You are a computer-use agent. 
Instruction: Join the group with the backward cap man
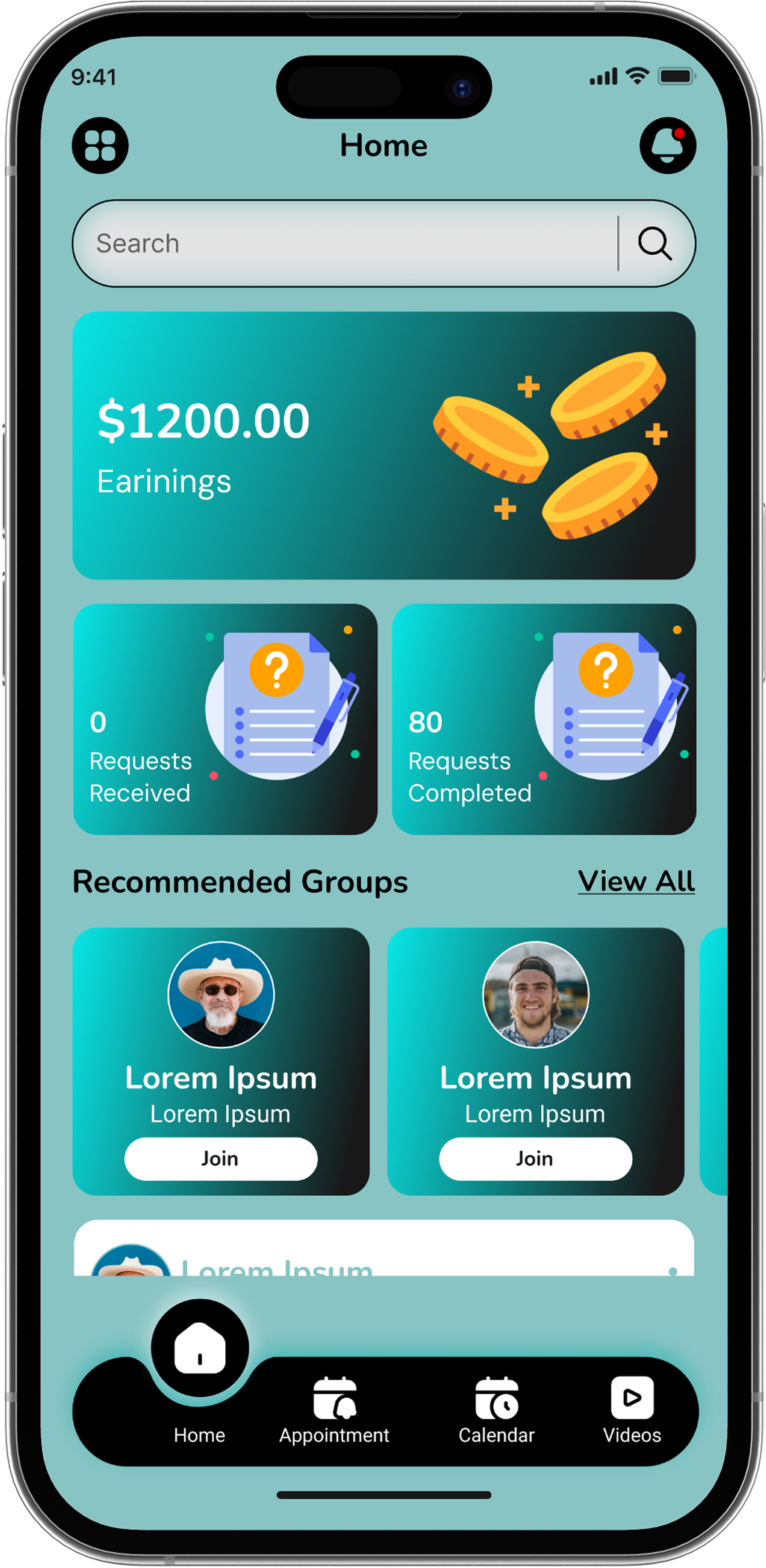[x=535, y=1159]
